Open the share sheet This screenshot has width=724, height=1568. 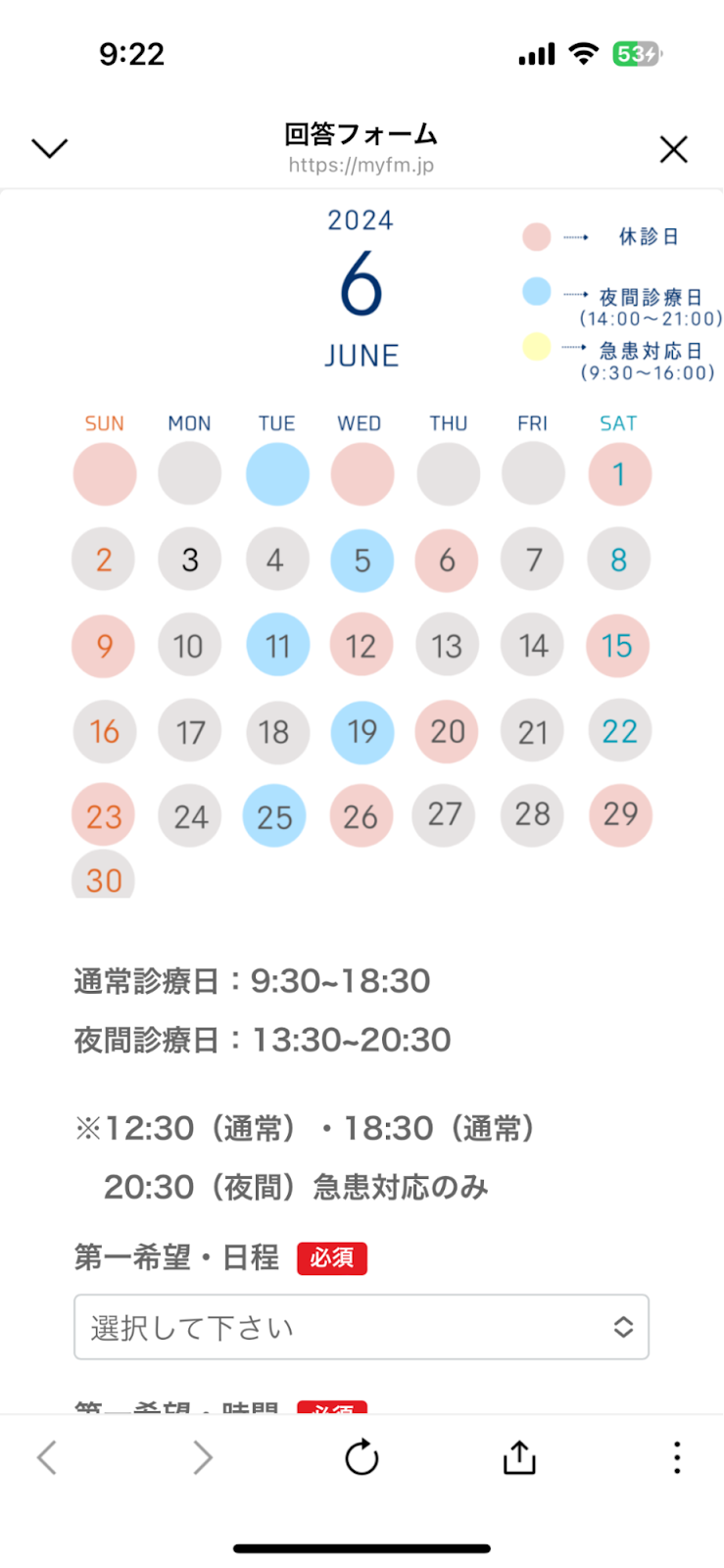pos(517,1457)
